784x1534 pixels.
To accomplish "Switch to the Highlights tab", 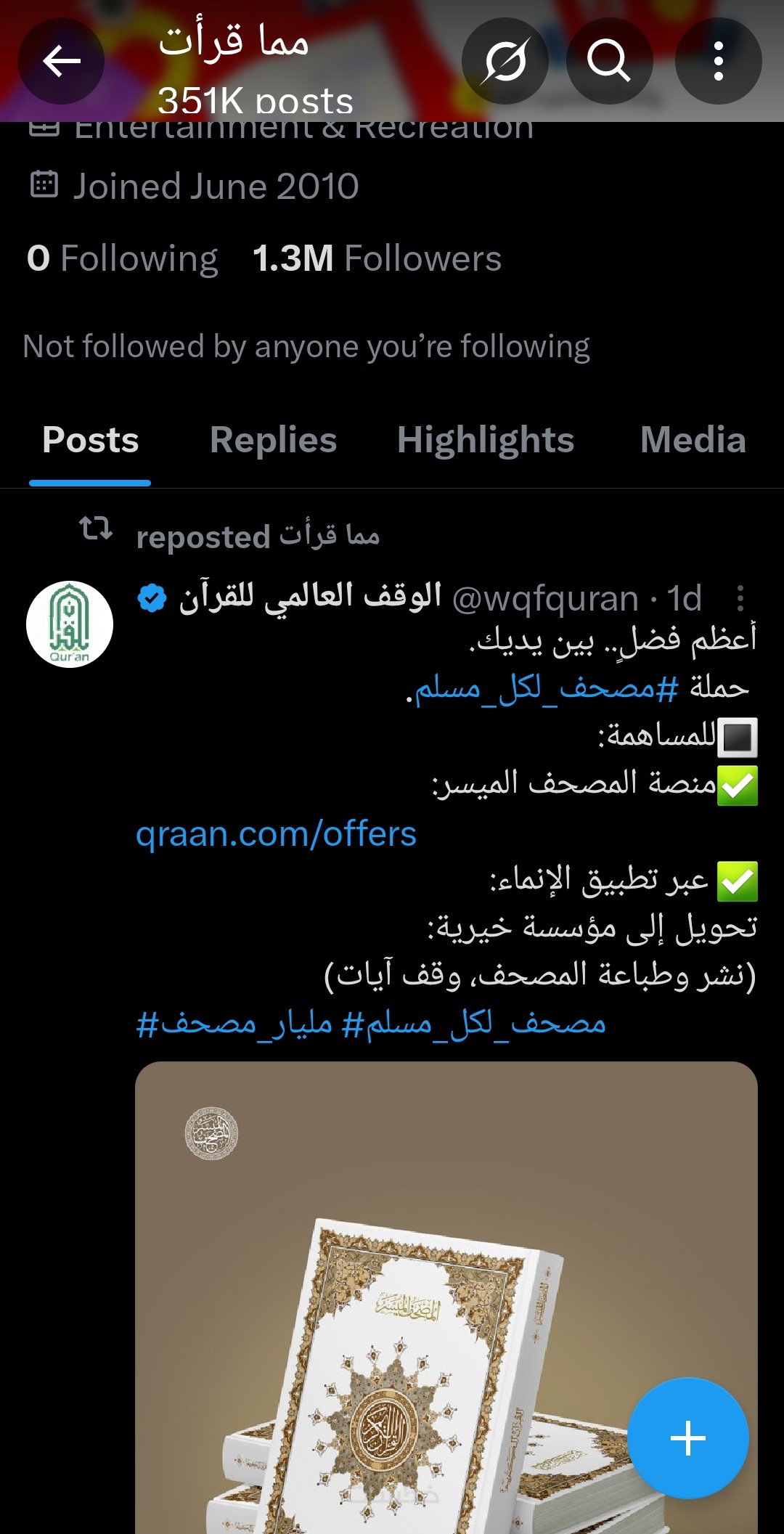I will [x=485, y=440].
